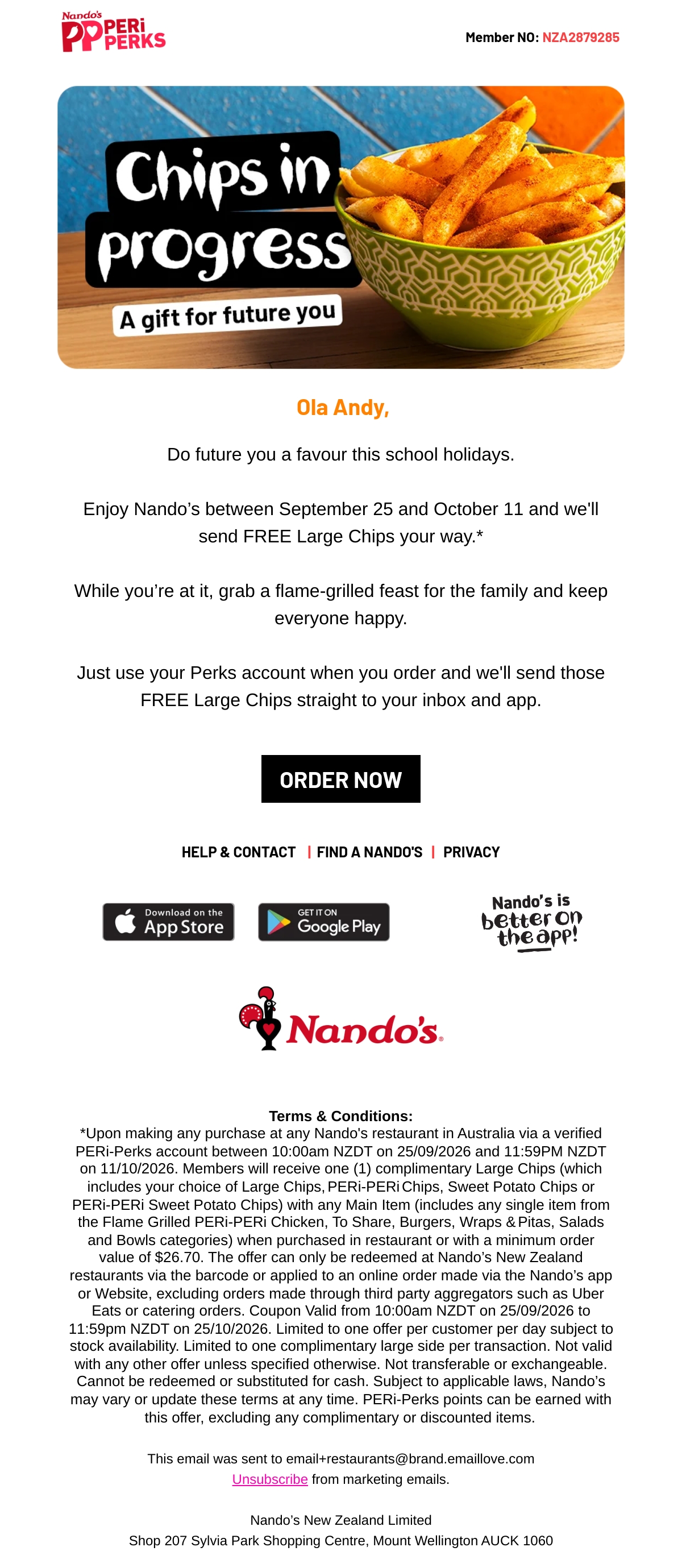The width and height of the screenshot is (682, 1568).
Task: Open the Chips in progress banner
Action: pyautogui.click(x=340, y=227)
